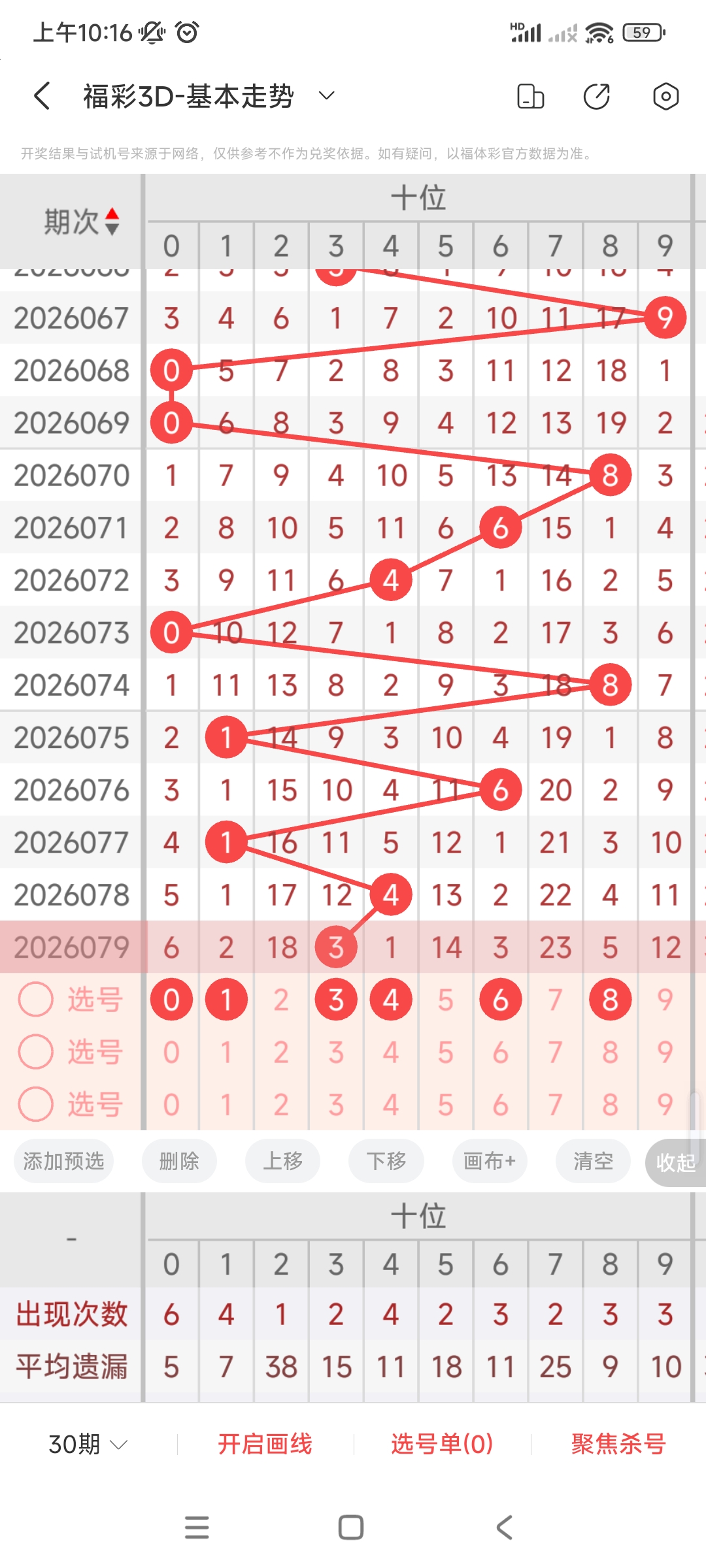Toggle number 9 in the first 选号 row
The height and width of the screenshot is (1568, 706).
[x=665, y=998]
